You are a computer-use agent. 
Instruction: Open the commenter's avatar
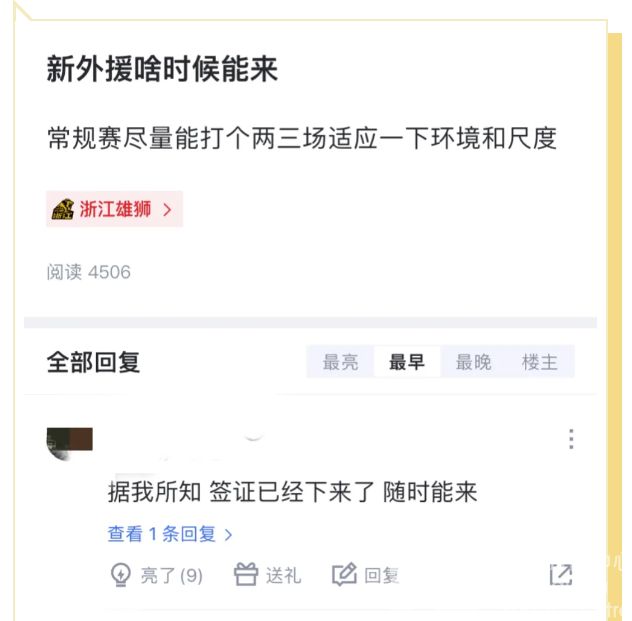click(69, 441)
